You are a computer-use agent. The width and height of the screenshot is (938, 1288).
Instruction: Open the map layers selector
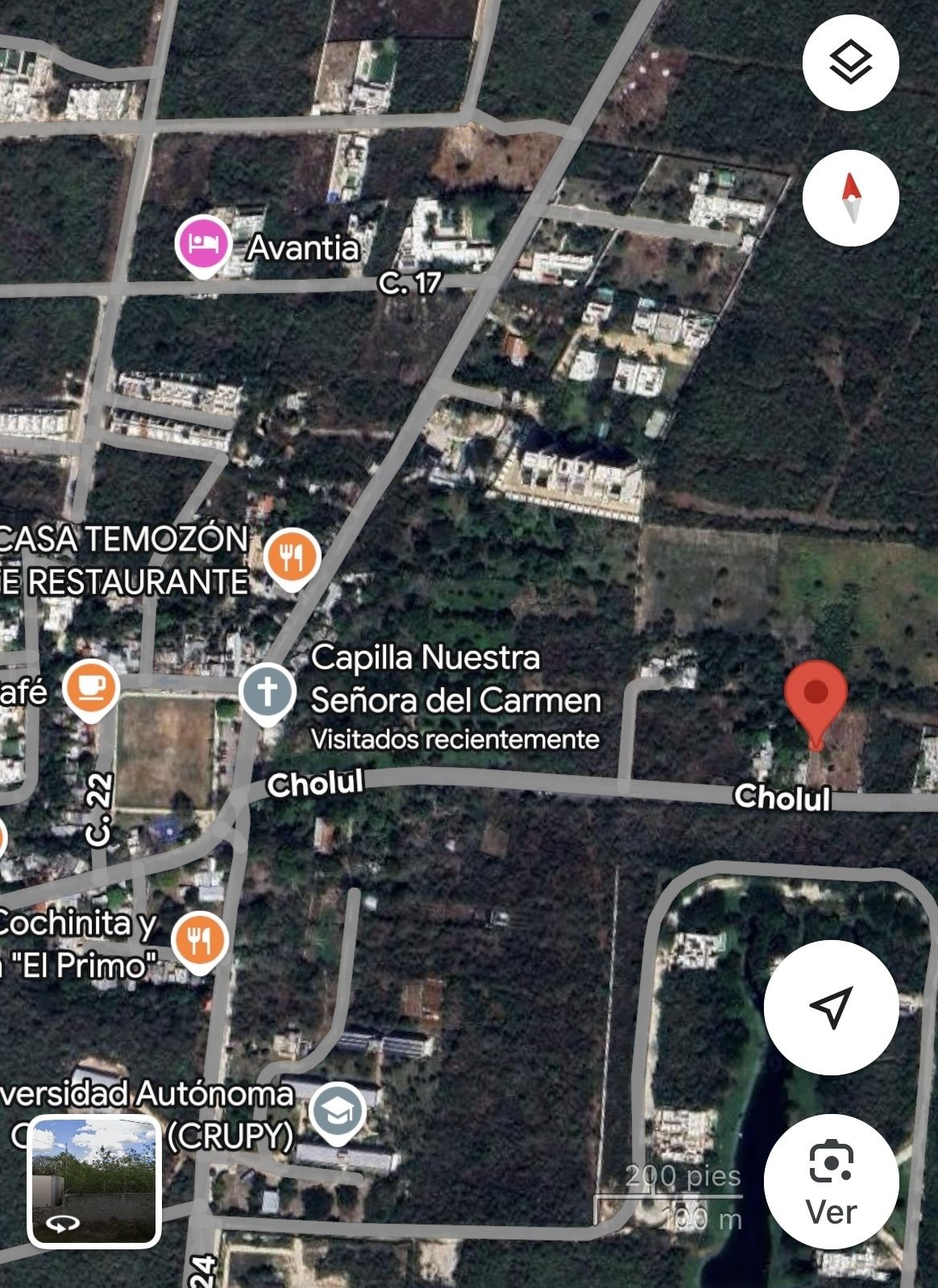click(850, 63)
